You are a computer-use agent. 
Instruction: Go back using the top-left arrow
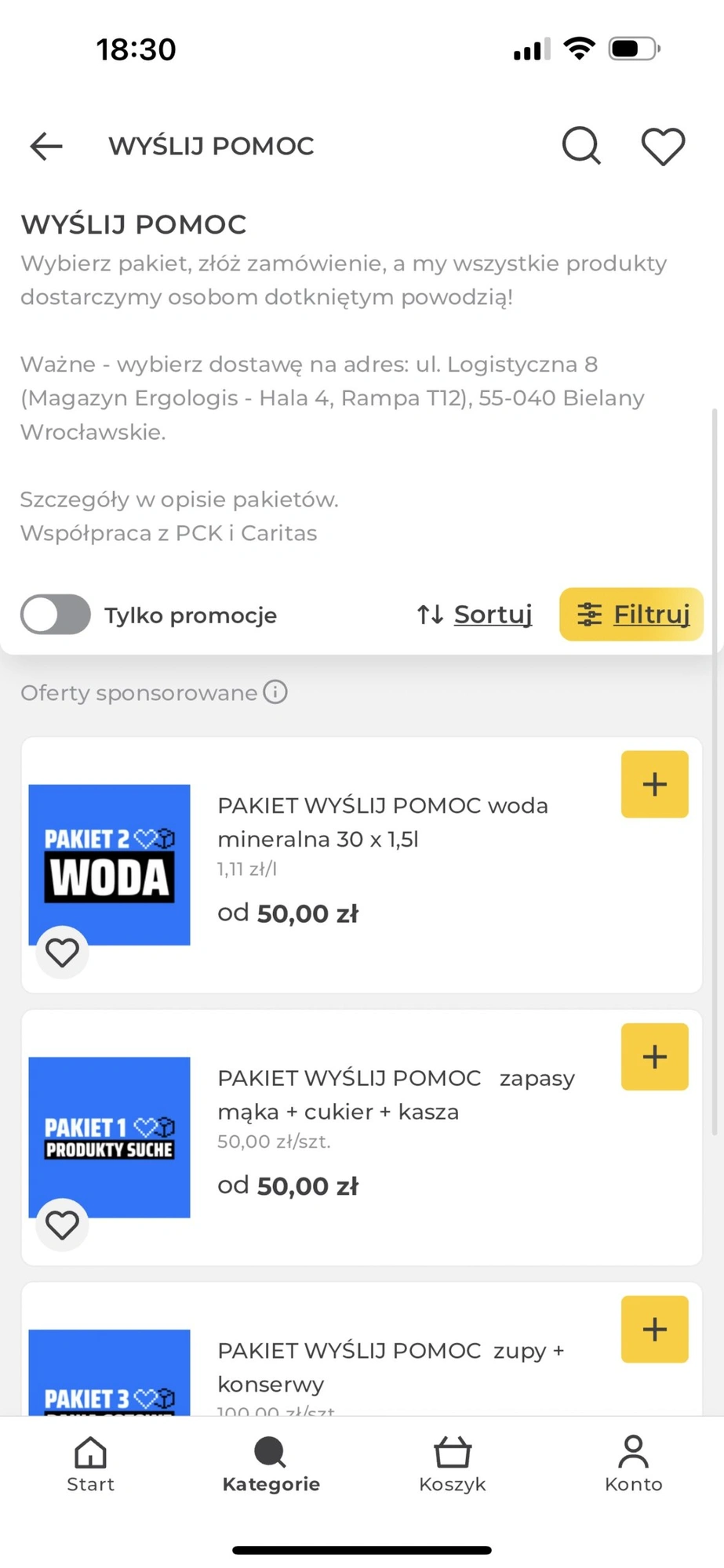click(x=46, y=146)
